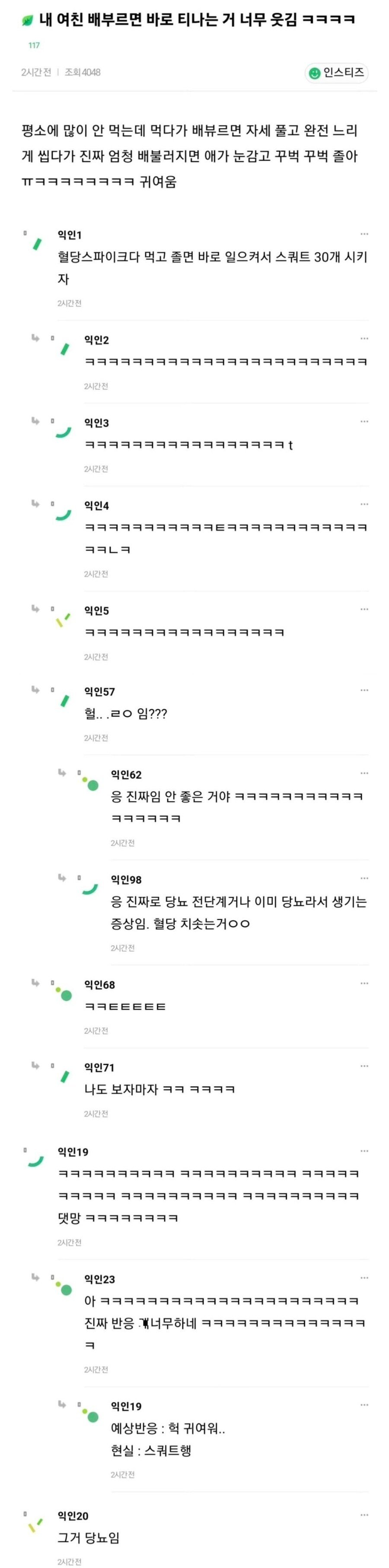Viewport: 389px width, 1568px height.
Task: Open the overflow menu on 익인1's comment
Action: [364, 234]
